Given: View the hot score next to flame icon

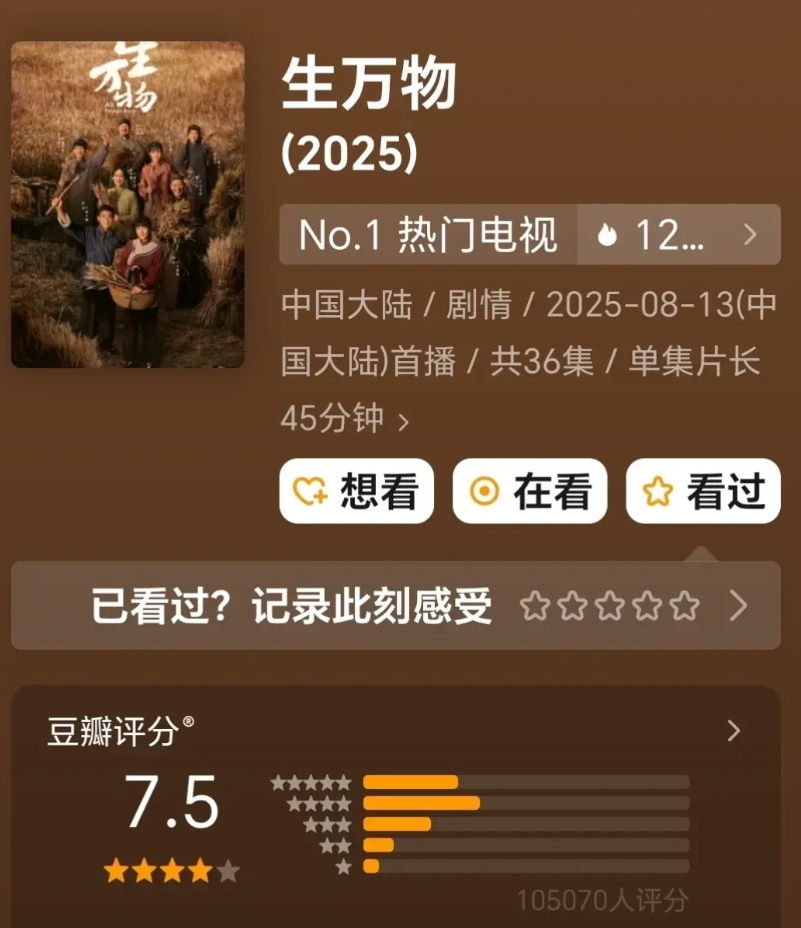Looking at the screenshot, I should tap(679, 234).
